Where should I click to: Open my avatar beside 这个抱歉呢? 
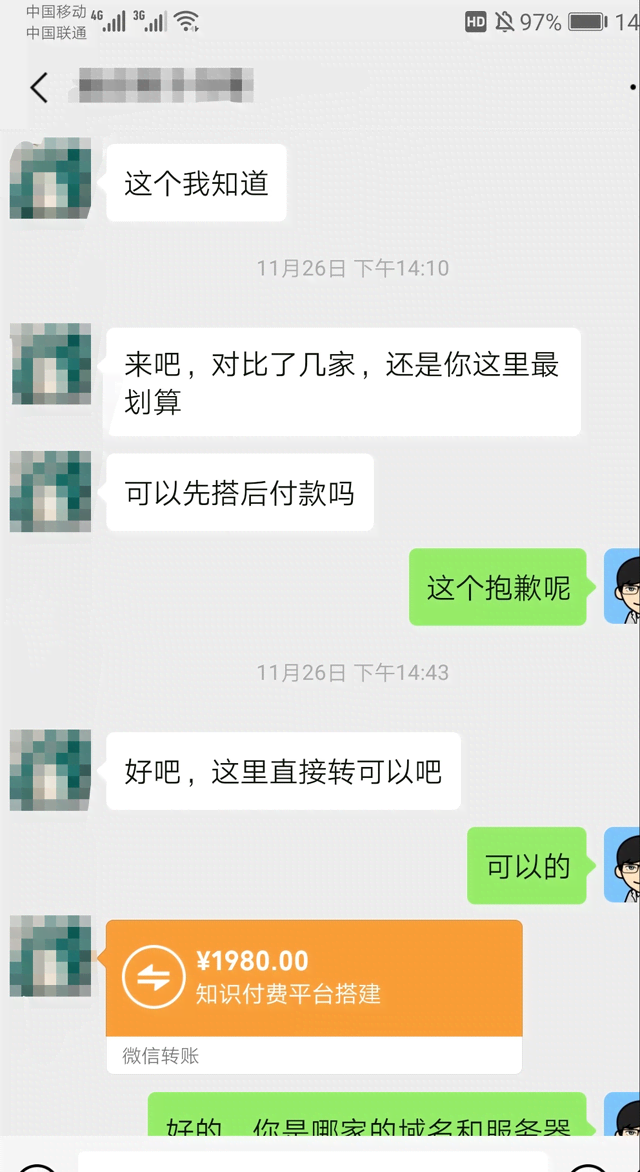(622, 587)
